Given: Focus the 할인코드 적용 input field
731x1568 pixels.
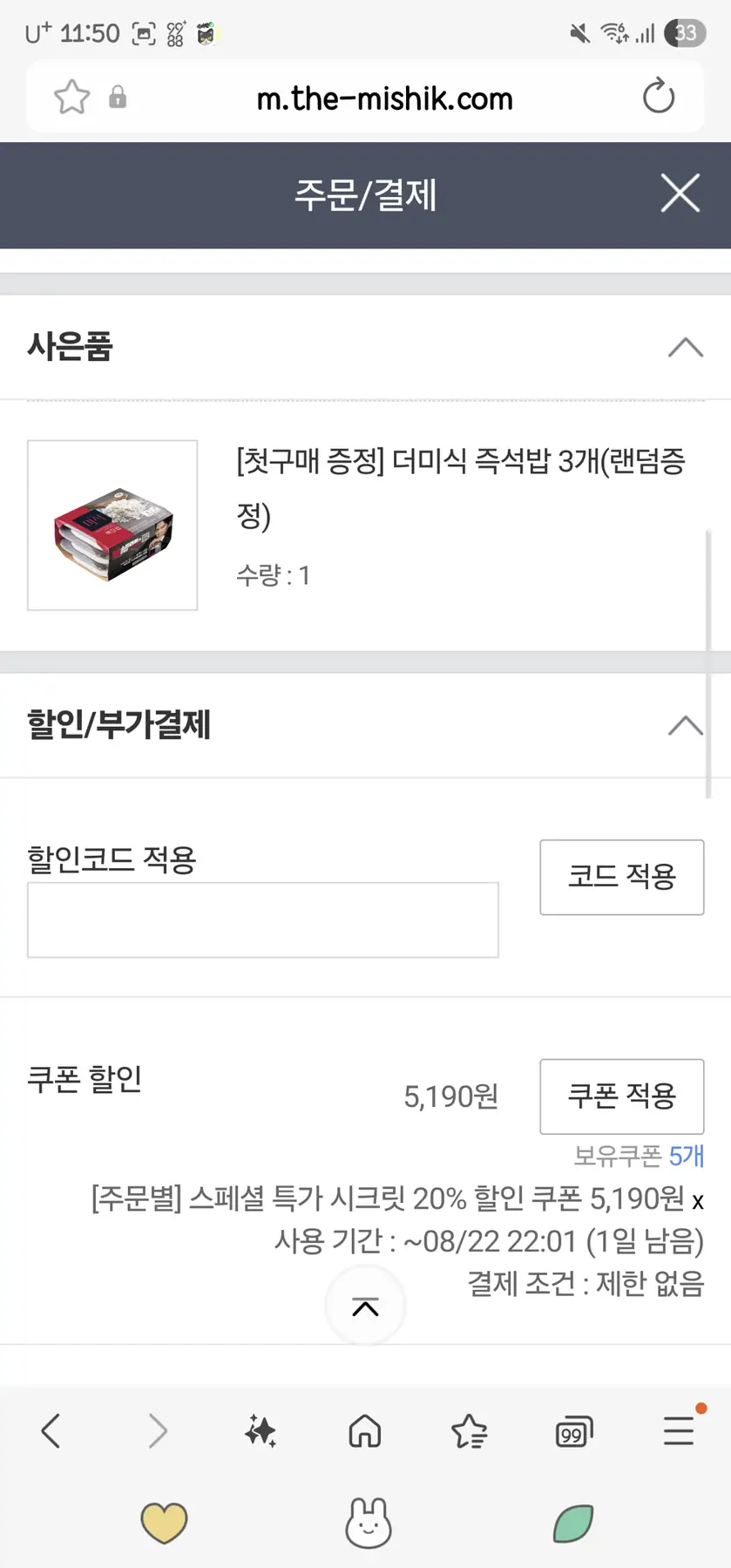Looking at the screenshot, I should (x=262, y=920).
